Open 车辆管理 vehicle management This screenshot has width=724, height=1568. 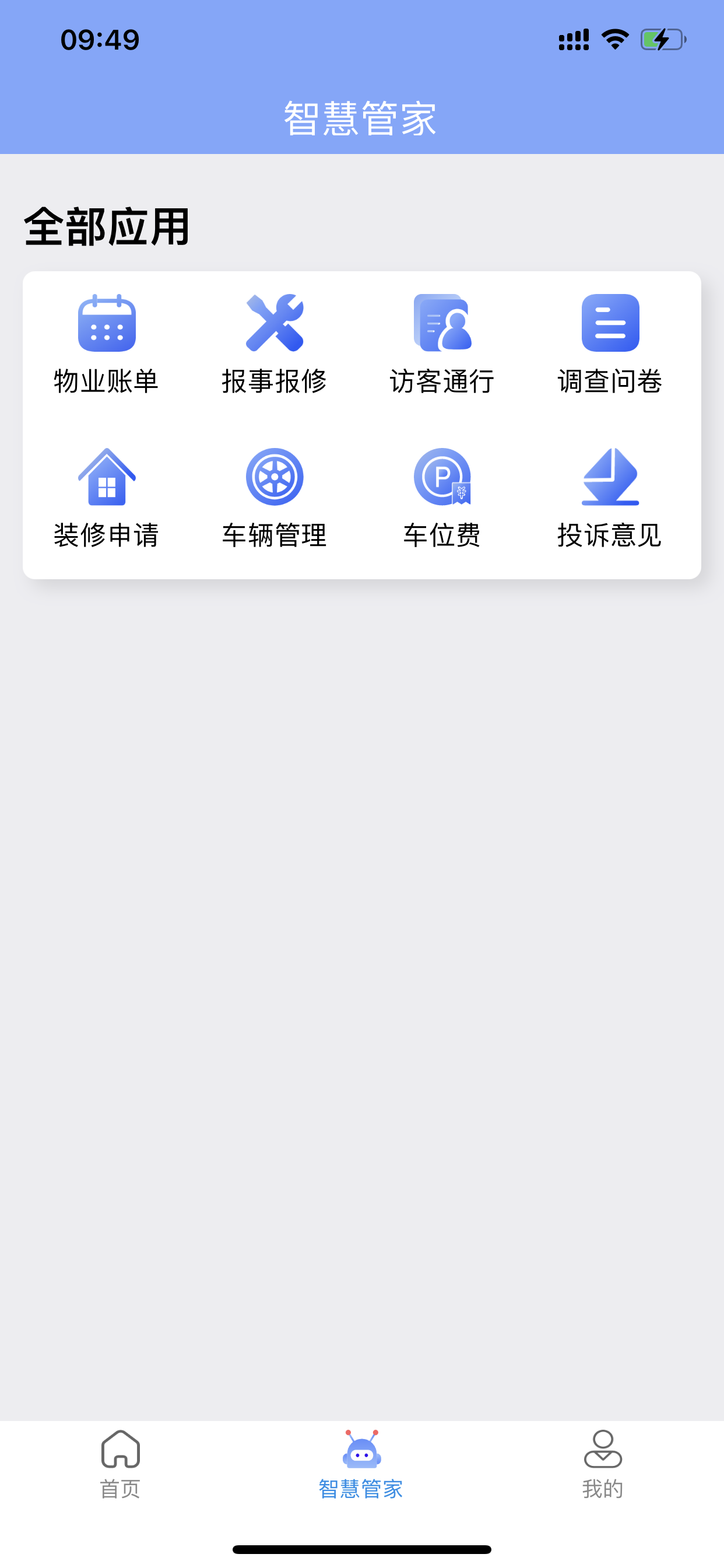pyautogui.click(x=275, y=499)
